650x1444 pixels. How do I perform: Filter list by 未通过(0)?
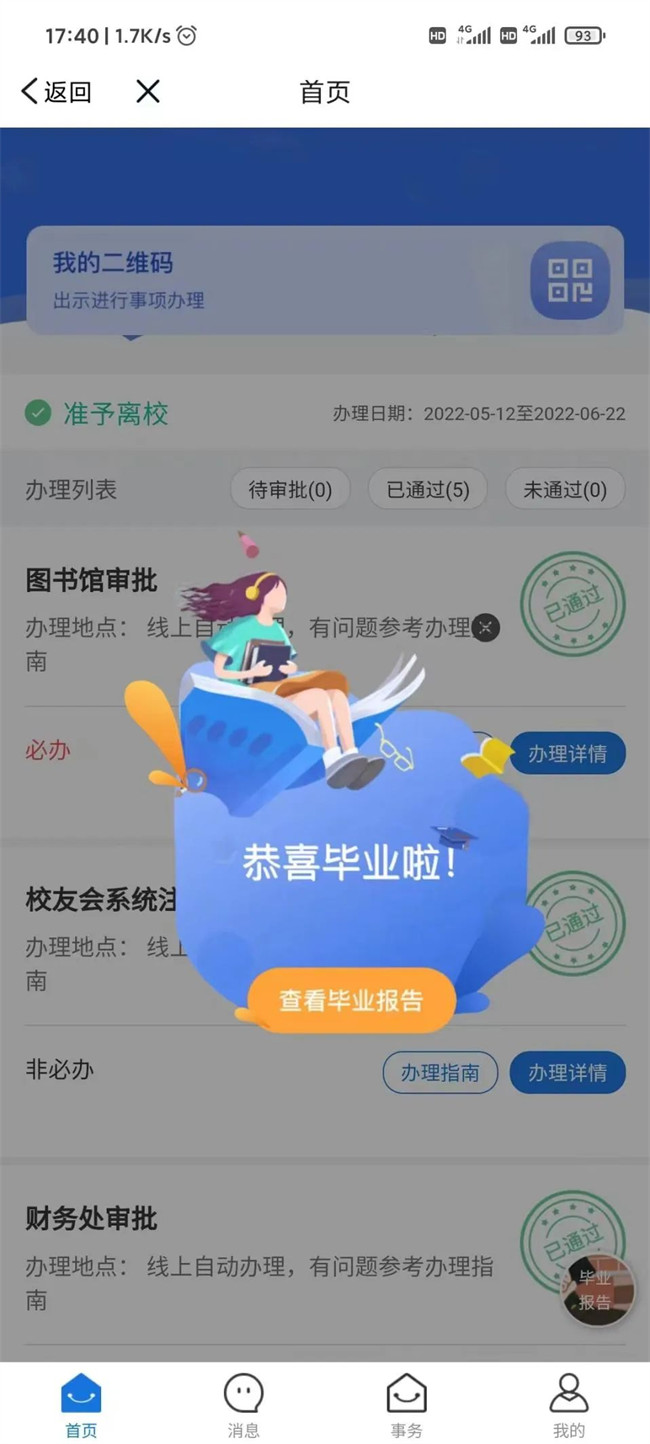[x=565, y=490]
